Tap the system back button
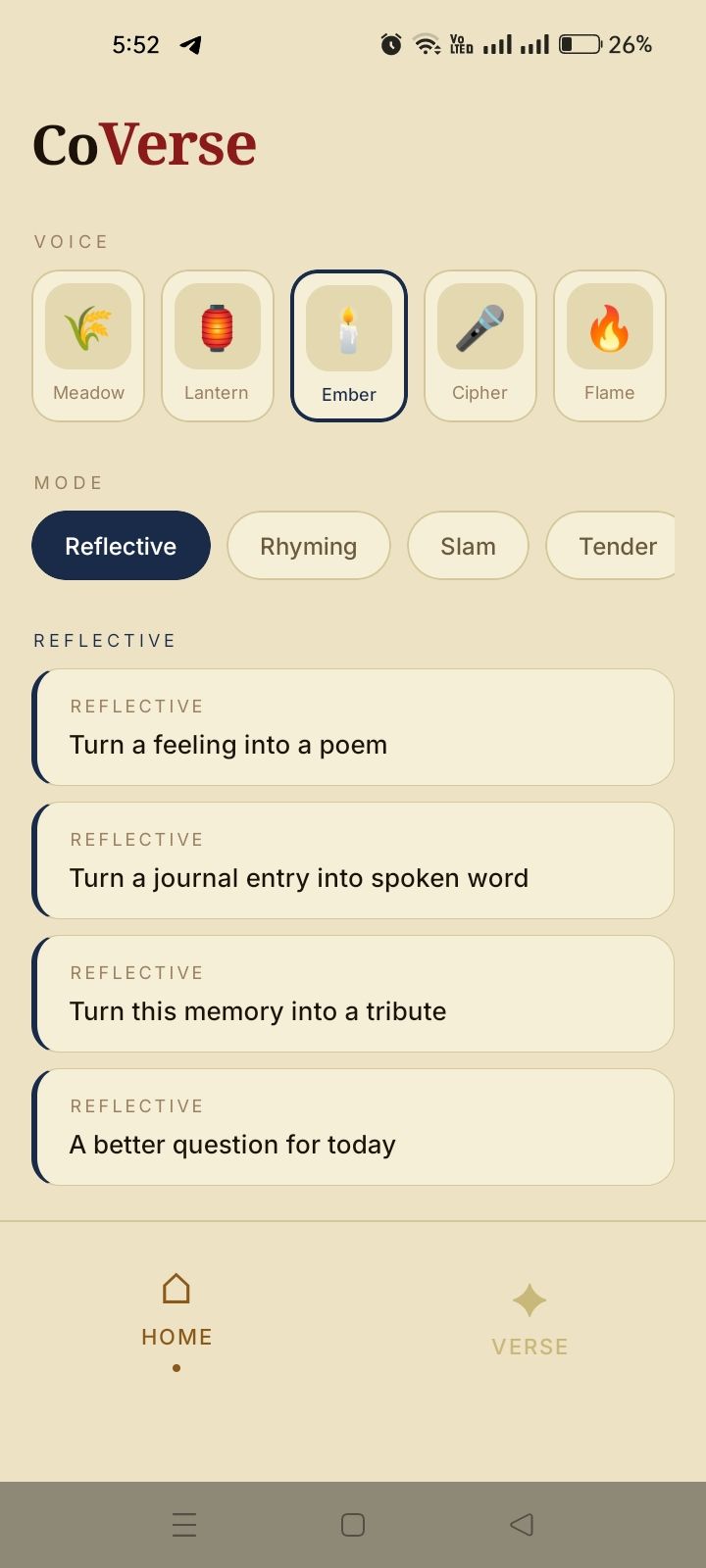The image size is (706, 1568). 522,1525
